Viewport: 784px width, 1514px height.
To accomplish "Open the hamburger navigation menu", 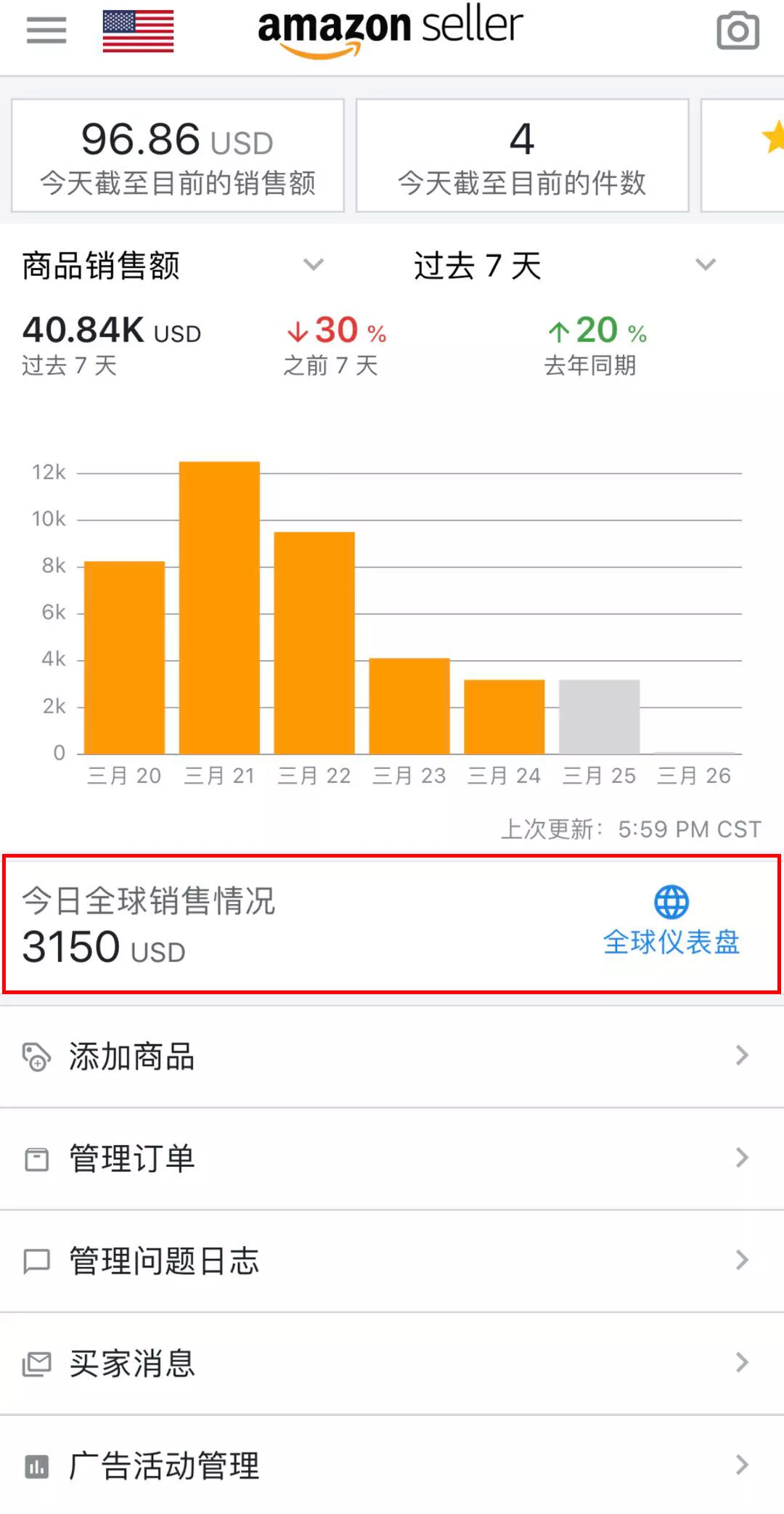I will coord(45,30).
